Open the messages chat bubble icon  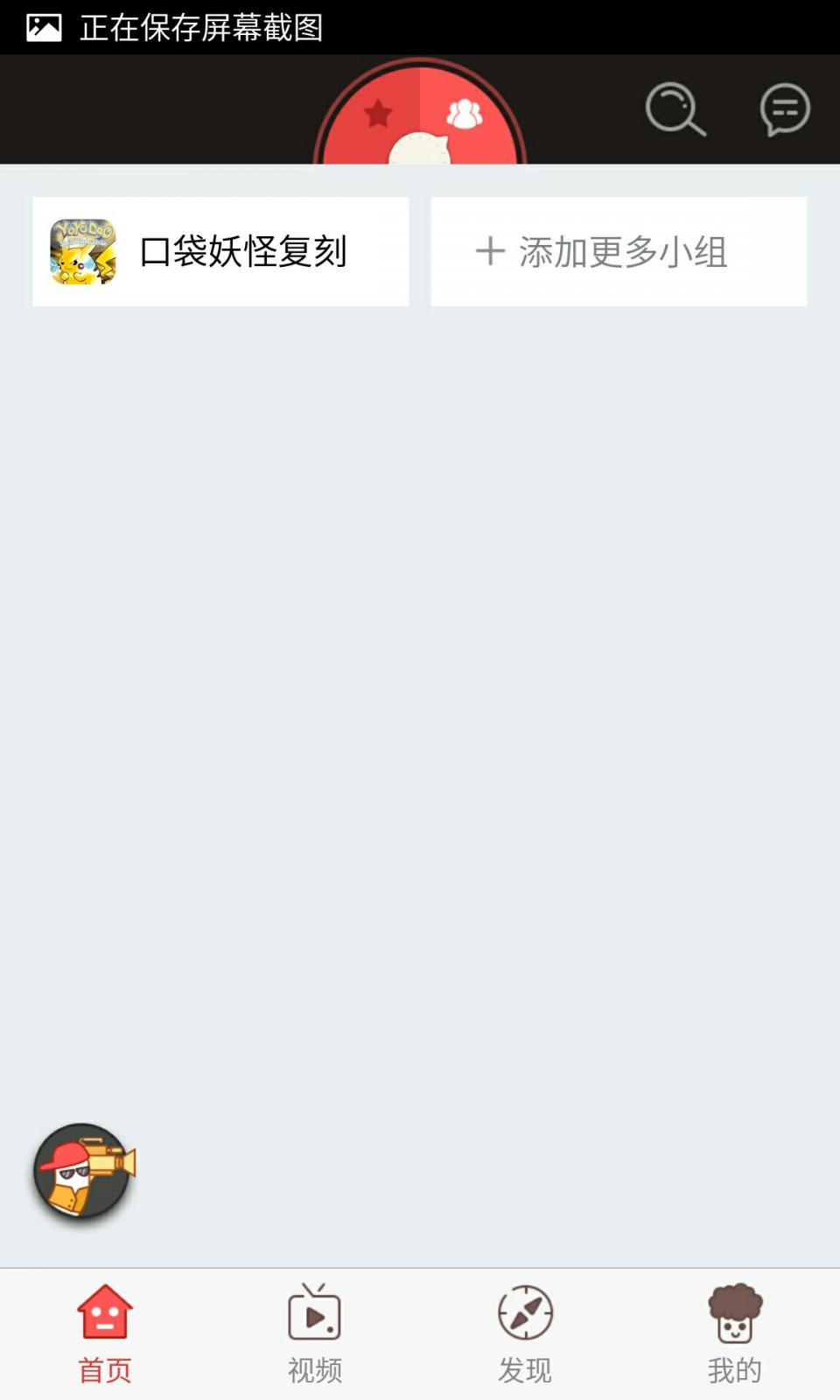tap(785, 109)
